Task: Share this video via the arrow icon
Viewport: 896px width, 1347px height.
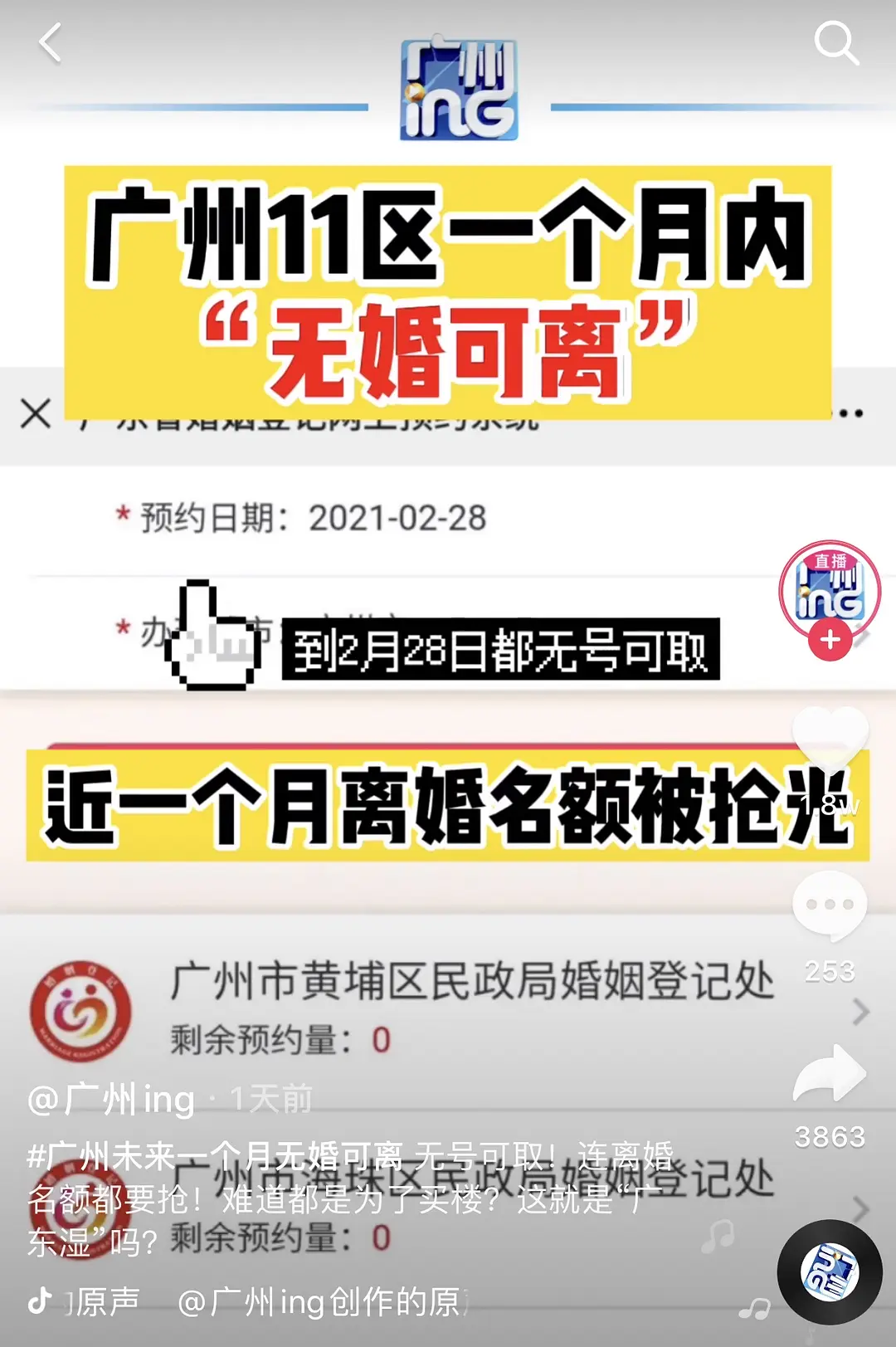Action: tap(830, 1075)
